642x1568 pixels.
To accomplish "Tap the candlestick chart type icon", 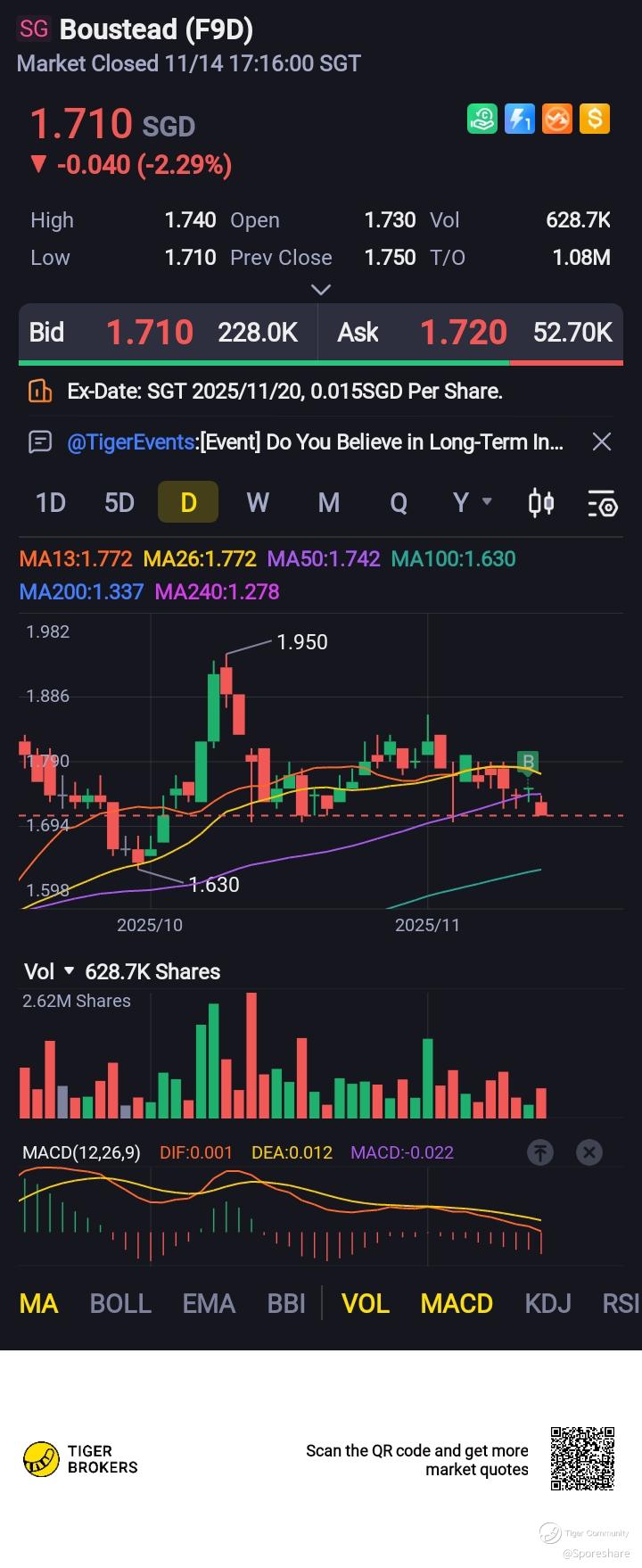I will [541, 503].
